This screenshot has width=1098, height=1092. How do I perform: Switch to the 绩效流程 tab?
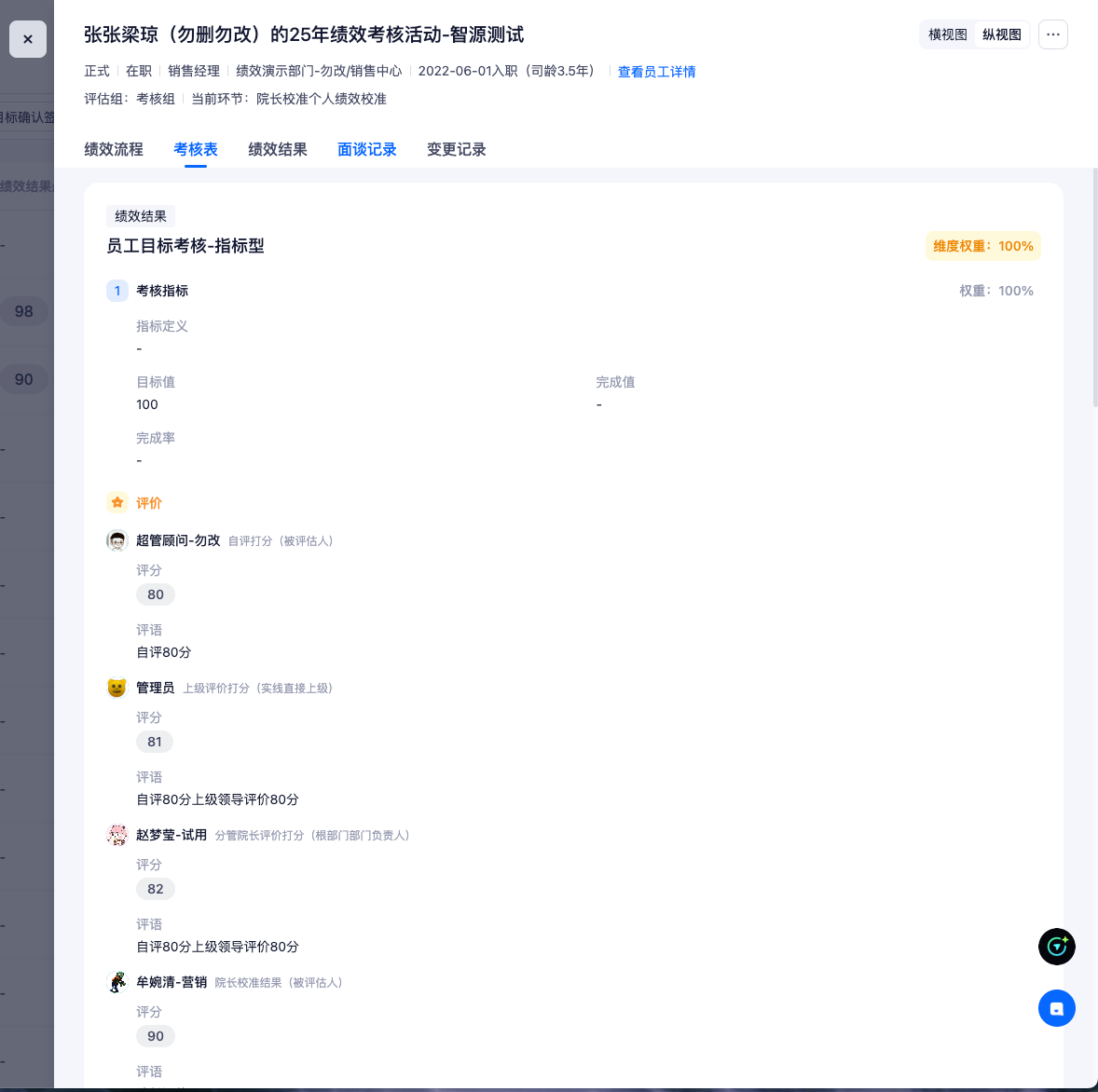point(114,149)
